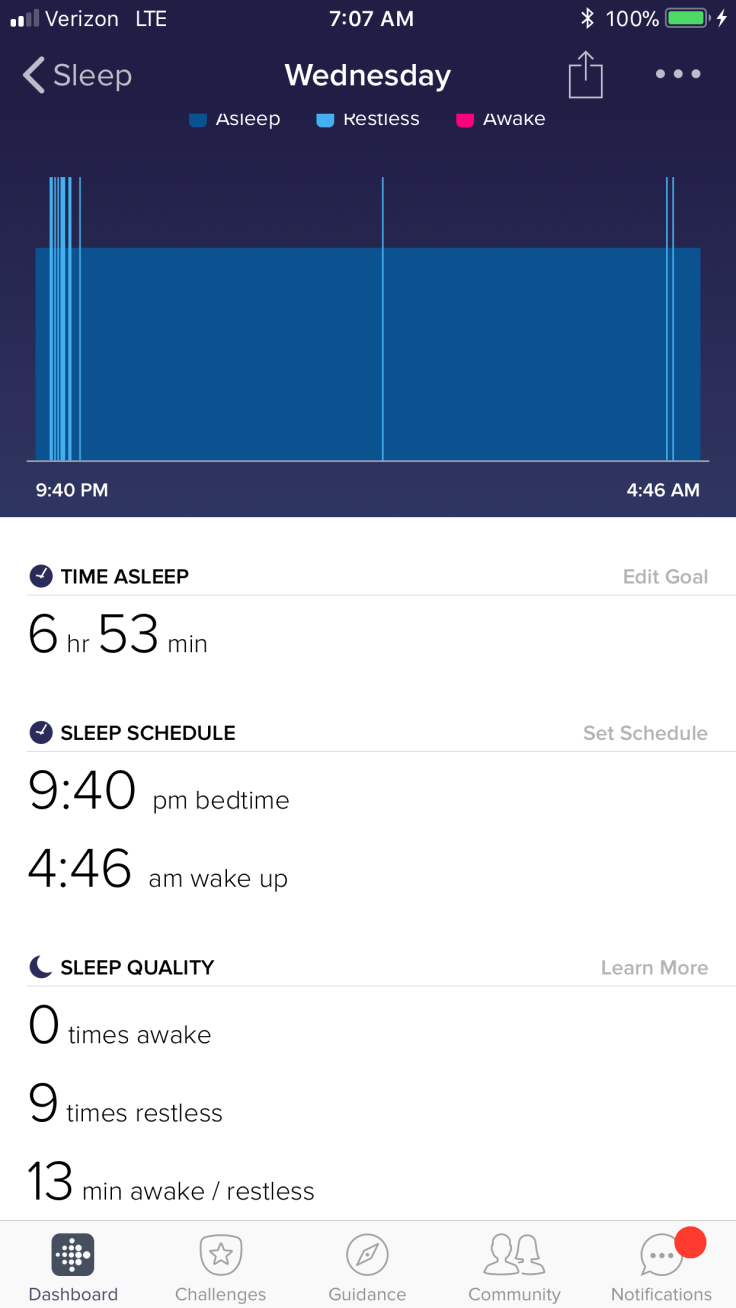Open Set Schedule for sleep schedule
The width and height of the screenshot is (736, 1308).
coord(645,733)
